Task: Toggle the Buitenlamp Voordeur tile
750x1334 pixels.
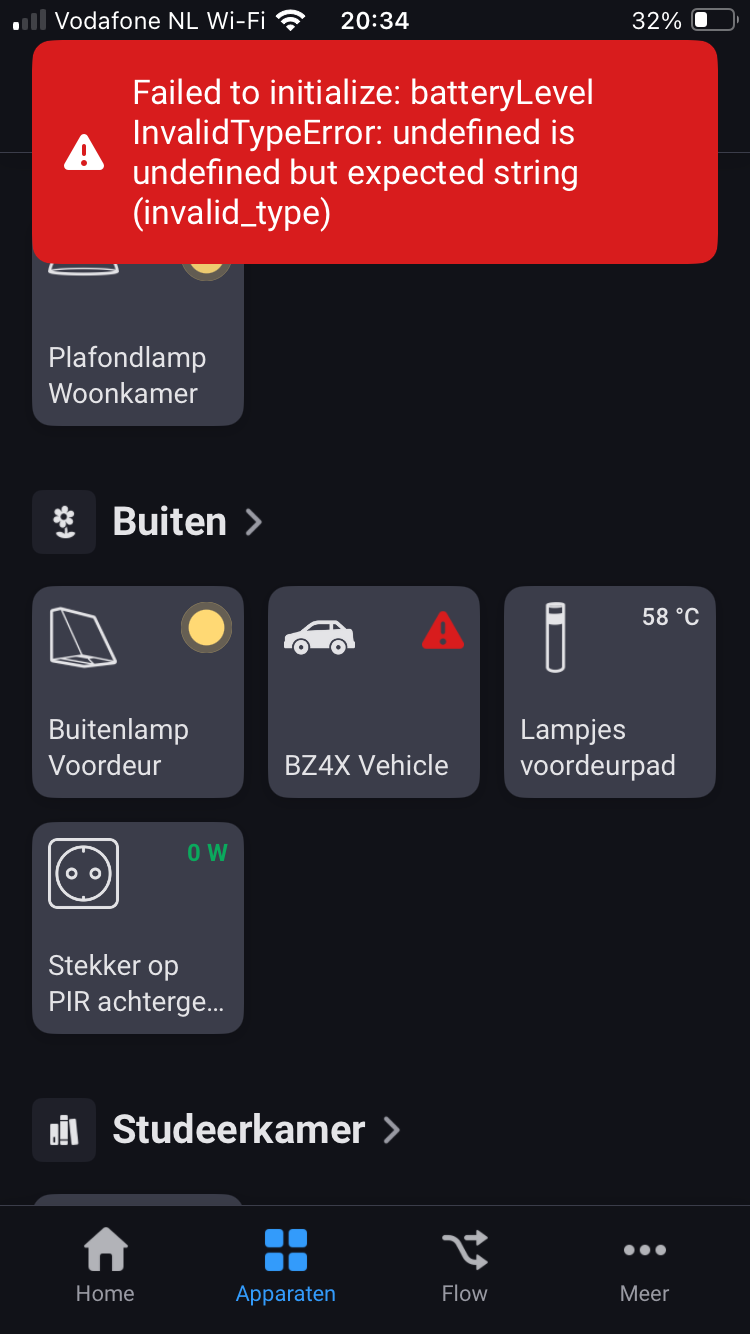Action: click(x=138, y=692)
